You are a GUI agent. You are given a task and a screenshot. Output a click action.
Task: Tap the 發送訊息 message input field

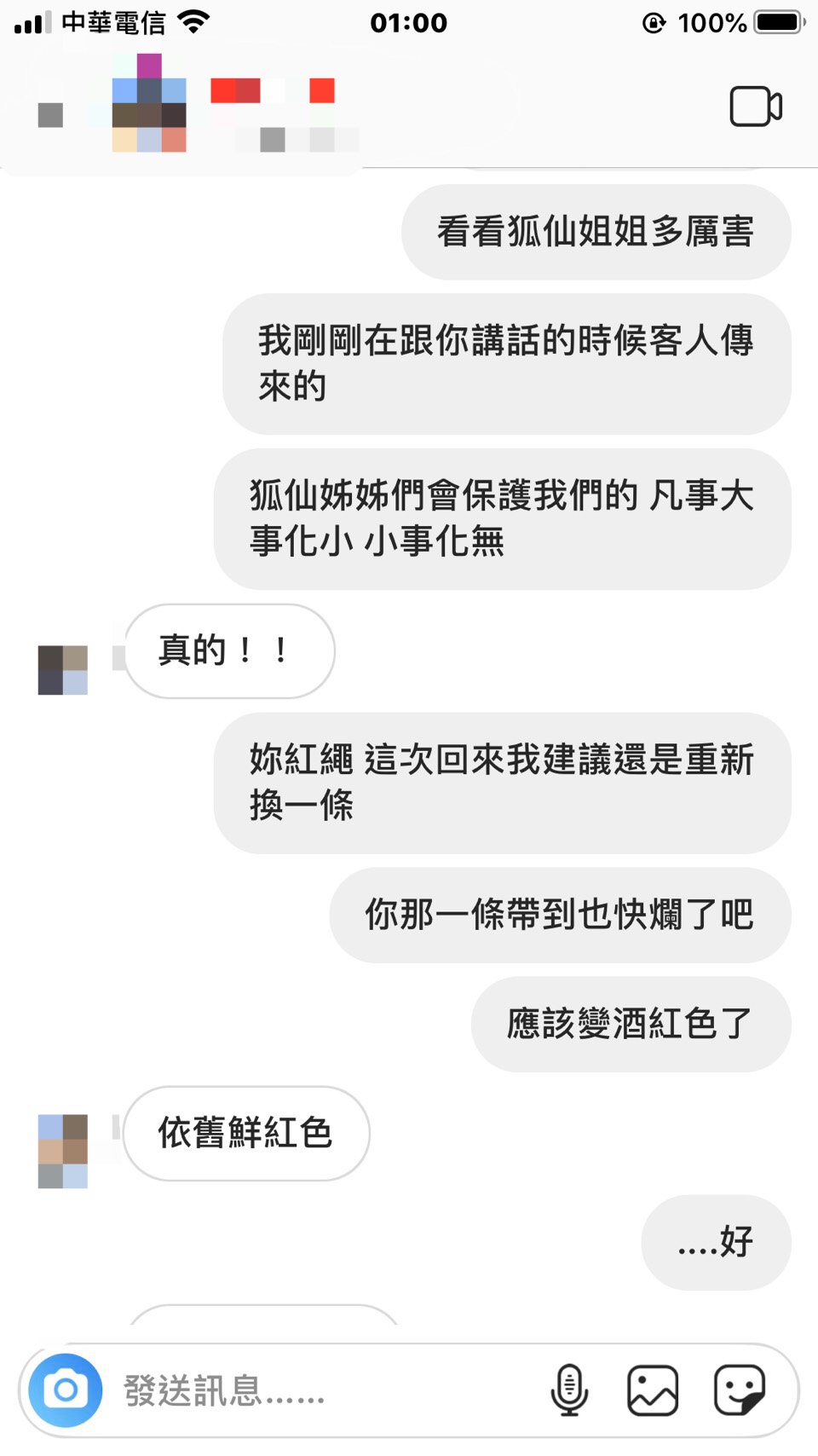point(324,1390)
